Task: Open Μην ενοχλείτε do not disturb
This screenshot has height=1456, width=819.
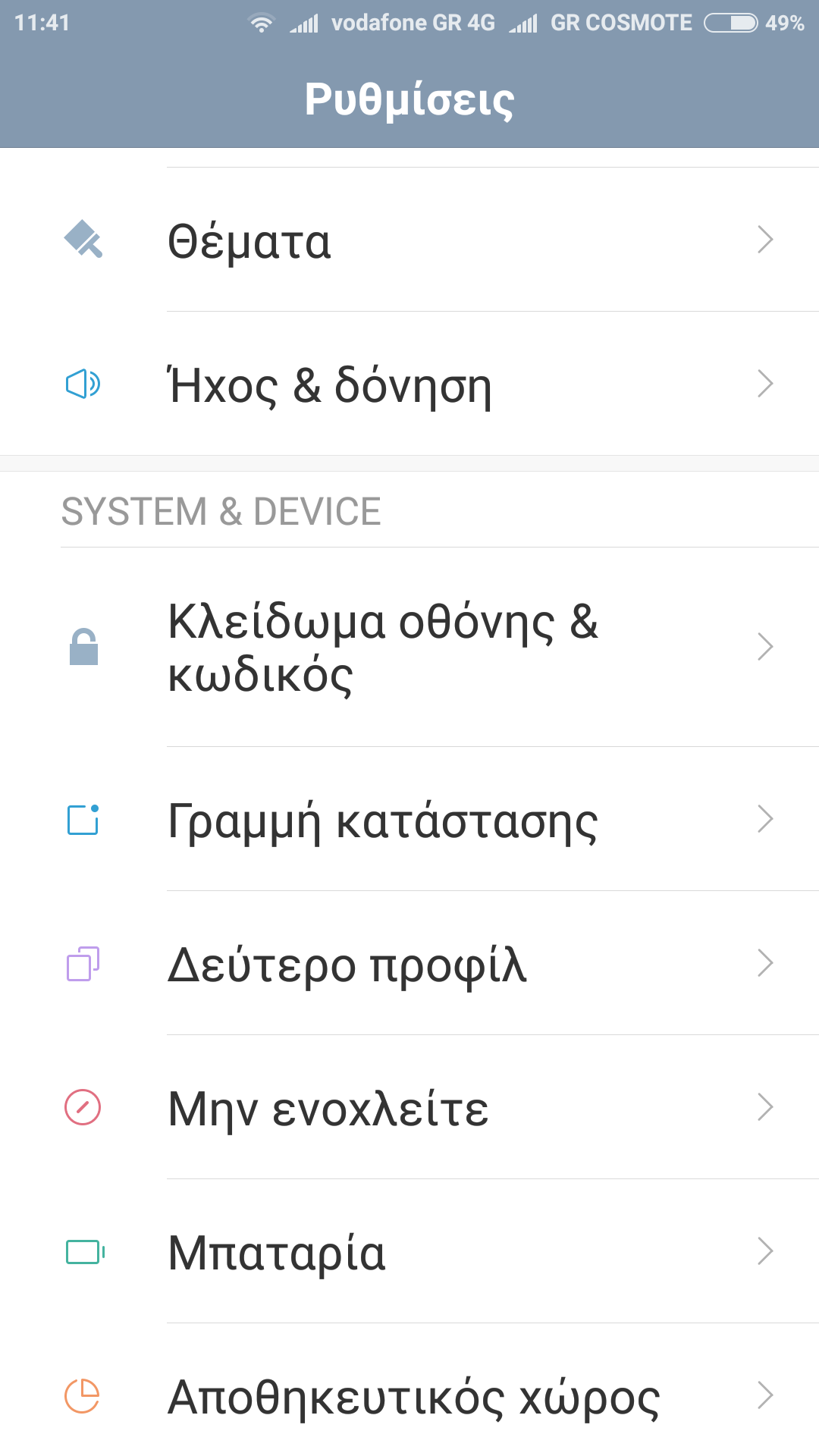Action: pyautogui.click(x=409, y=1108)
